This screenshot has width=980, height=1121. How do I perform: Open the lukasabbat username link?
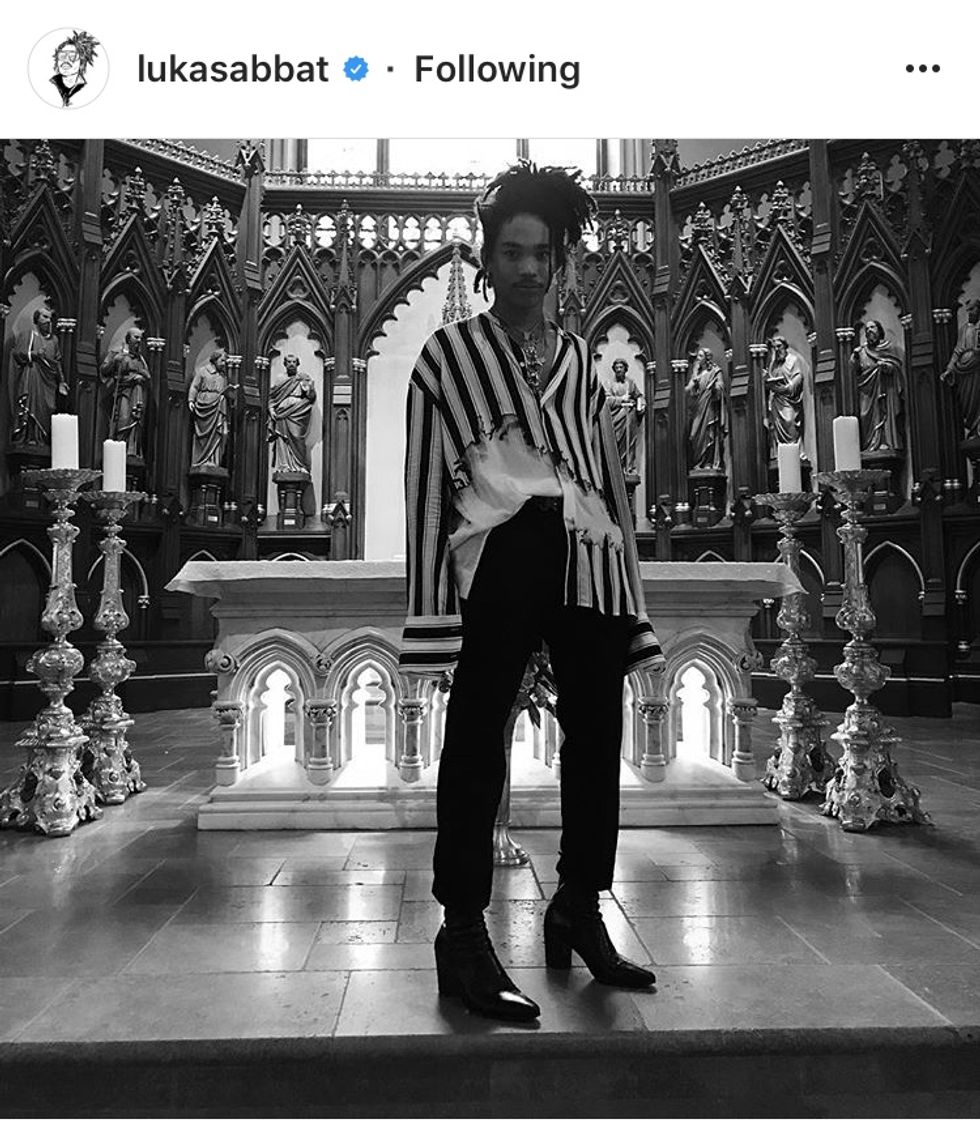click(232, 69)
